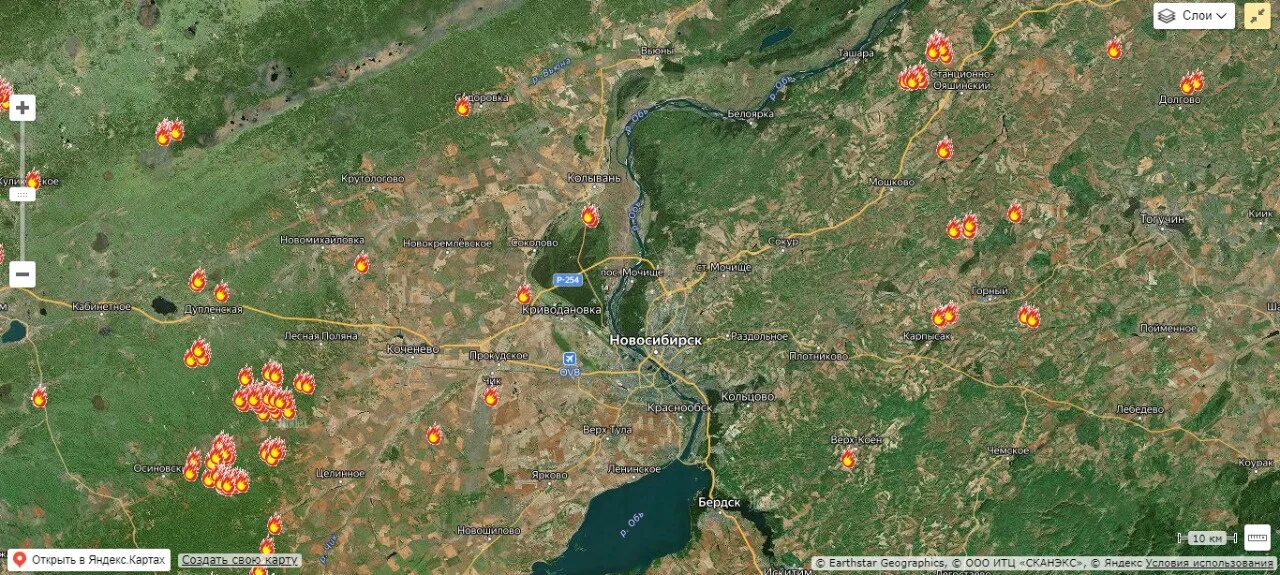
Task: Select the fire marker near Долгово
Action: (1190, 84)
